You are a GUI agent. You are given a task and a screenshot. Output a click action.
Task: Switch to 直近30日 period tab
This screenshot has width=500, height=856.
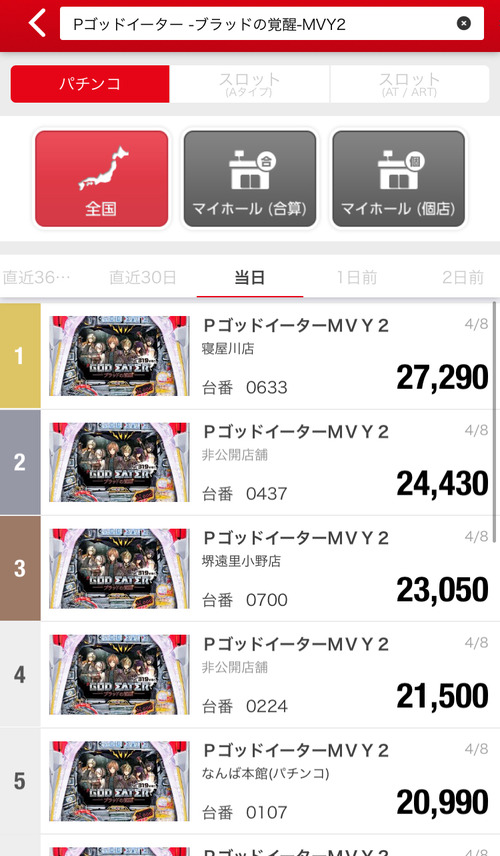[143, 277]
